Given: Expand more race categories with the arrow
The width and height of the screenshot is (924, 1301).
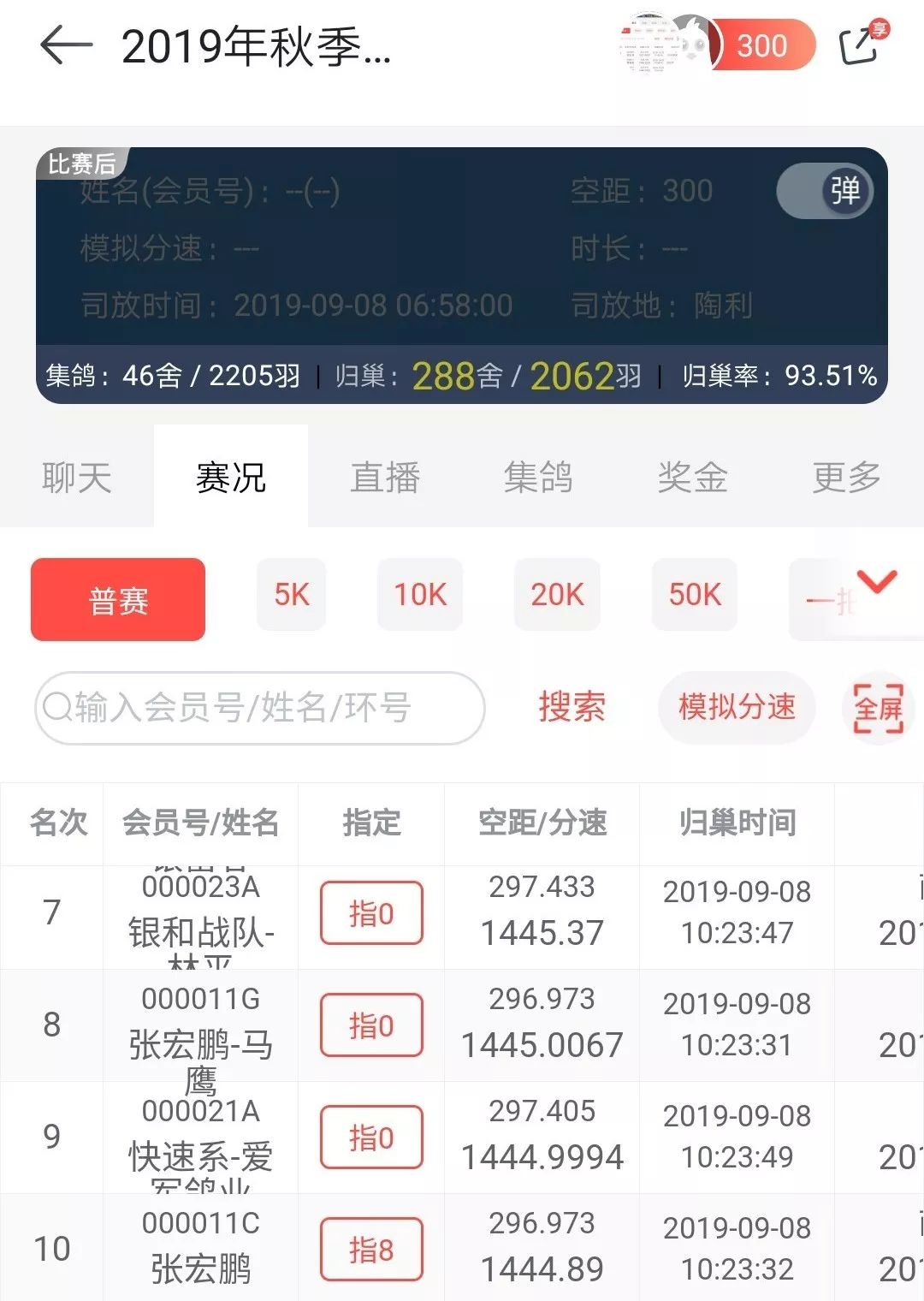Looking at the screenshot, I should point(876,583).
